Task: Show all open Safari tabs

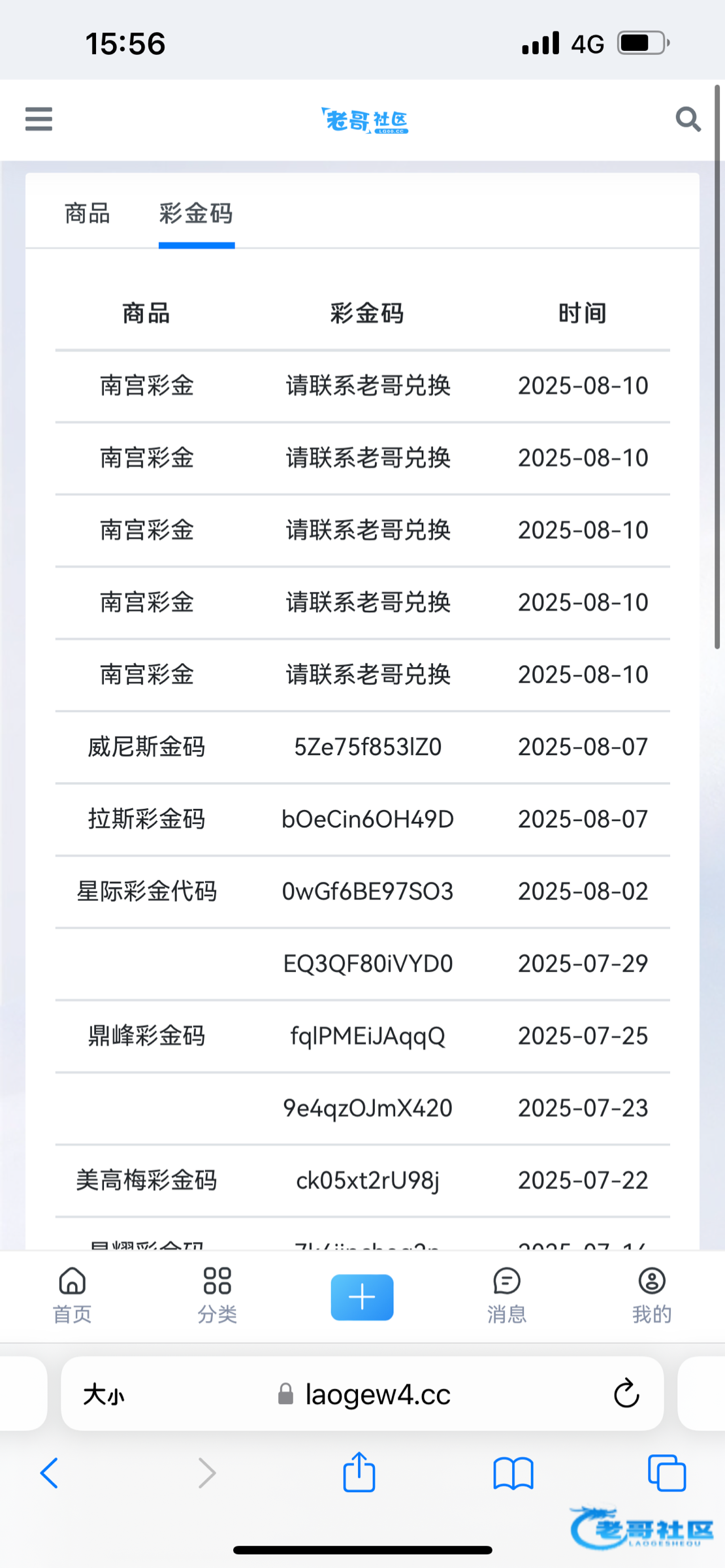Action: click(667, 1473)
